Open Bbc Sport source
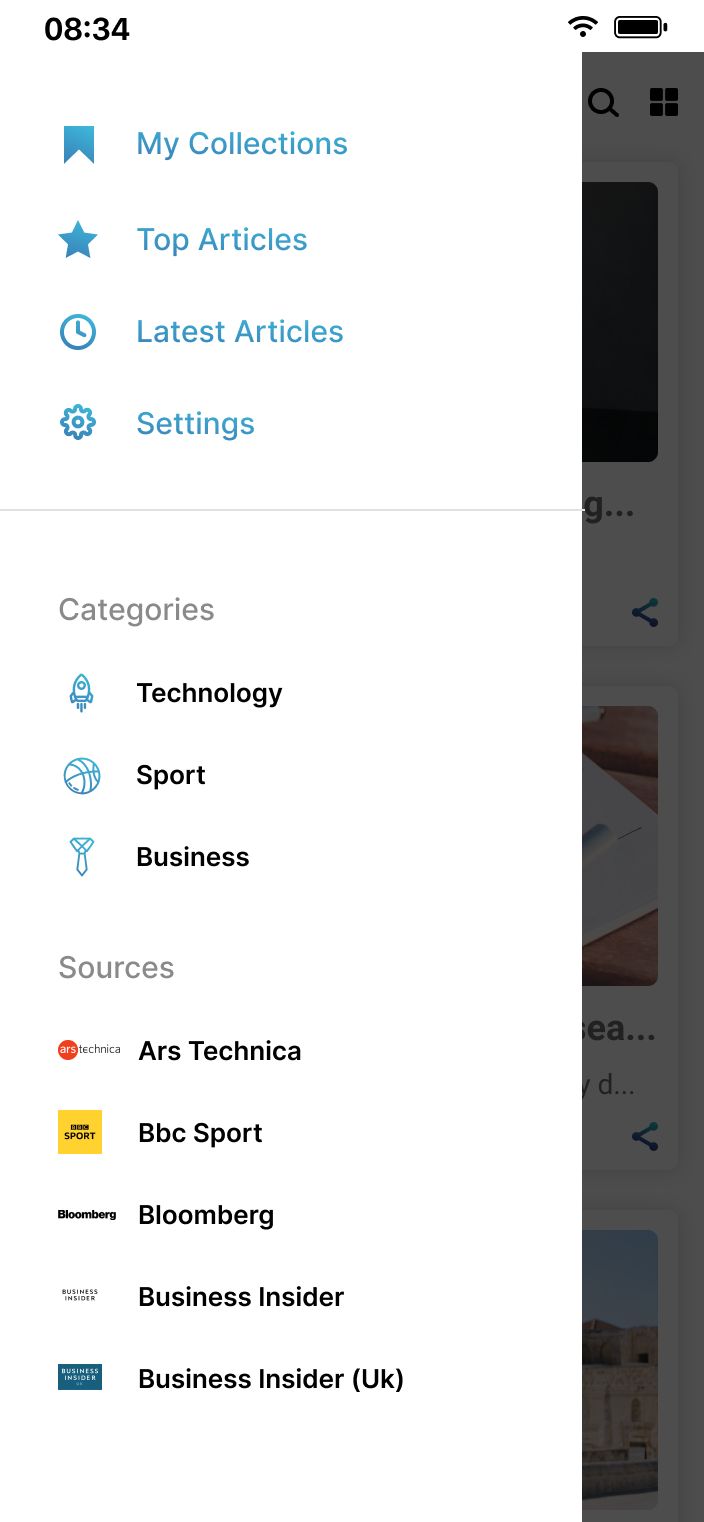Viewport: 704px width, 1522px height. (200, 1133)
